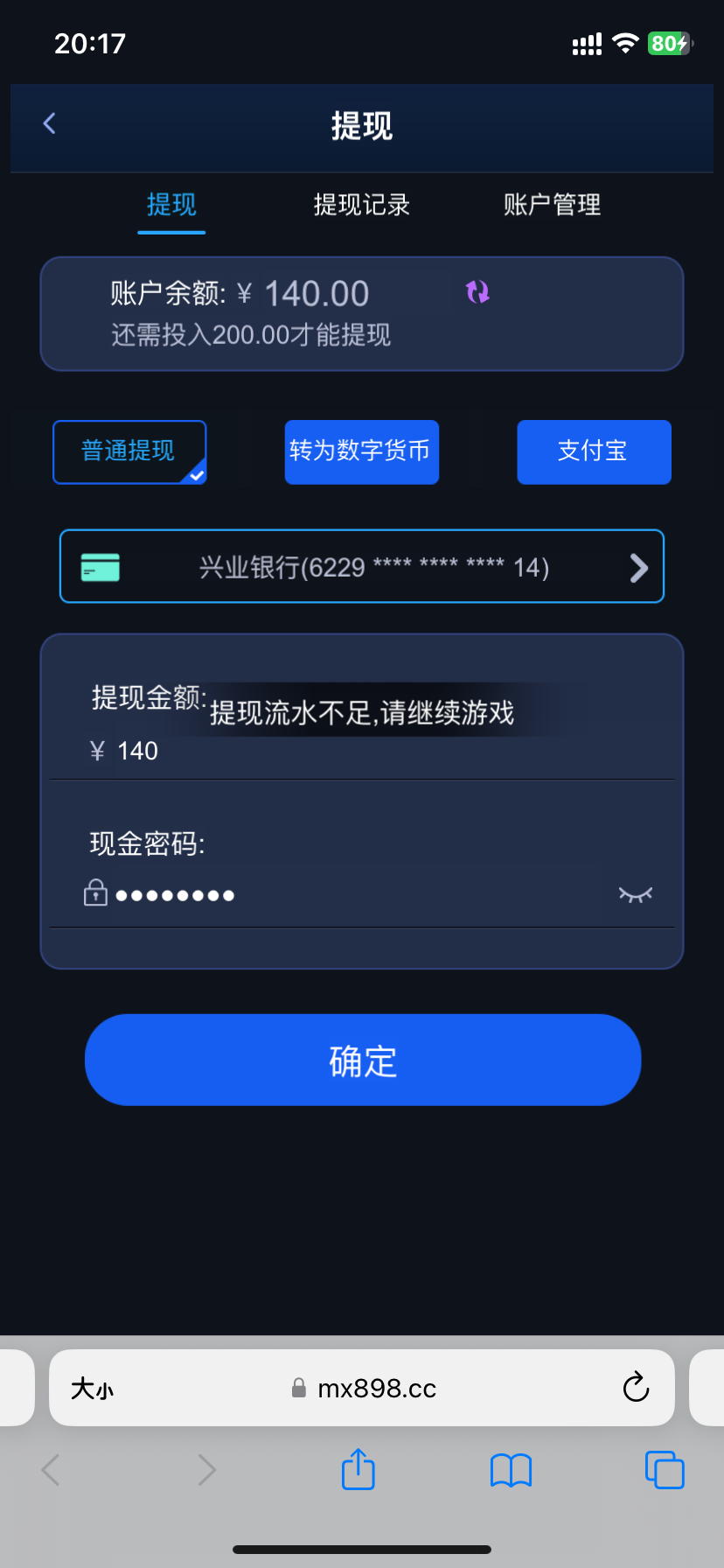The height and width of the screenshot is (1568, 724).
Task: Open Safari page size settings 大小
Action: (93, 1389)
